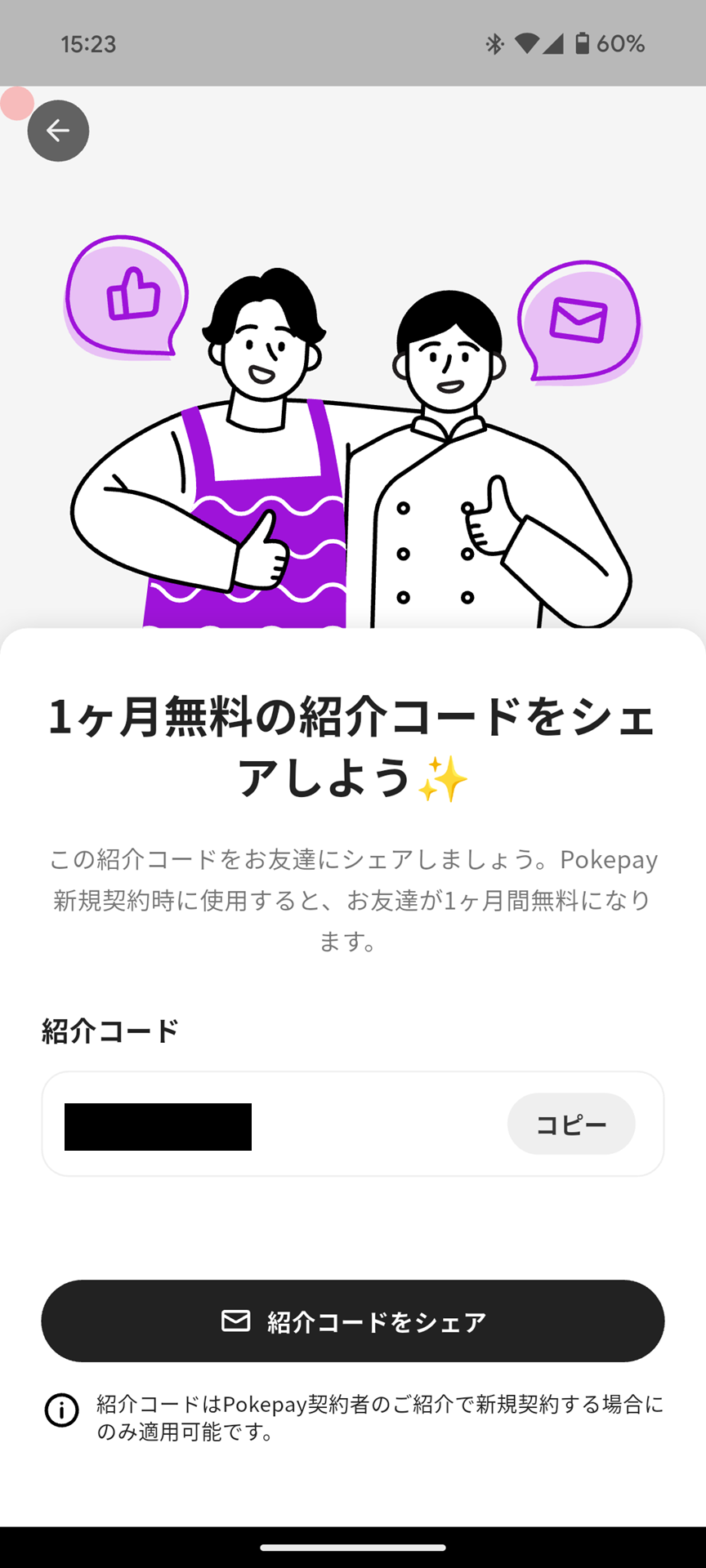Tap the back arrow to return
The image size is (706, 1568).
coord(58,130)
